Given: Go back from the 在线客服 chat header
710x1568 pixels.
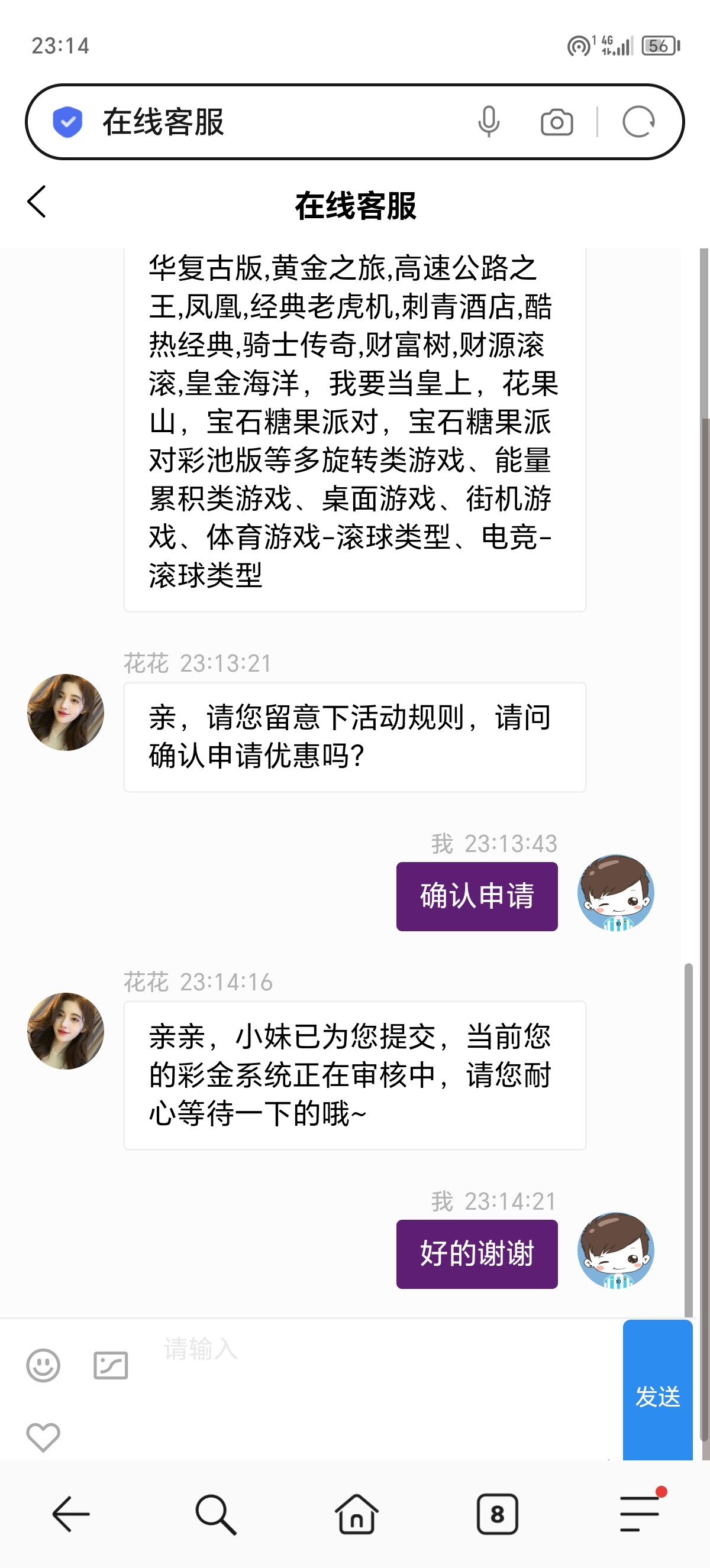Looking at the screenshot, I should [37, 202].
